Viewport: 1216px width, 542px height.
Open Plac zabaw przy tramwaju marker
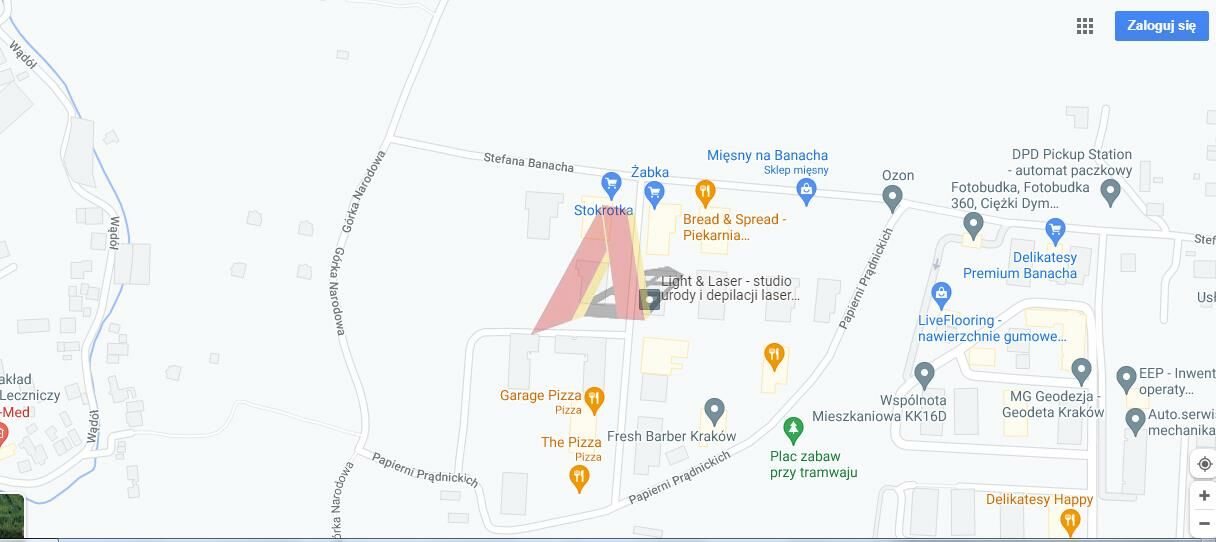click(793, 431)
